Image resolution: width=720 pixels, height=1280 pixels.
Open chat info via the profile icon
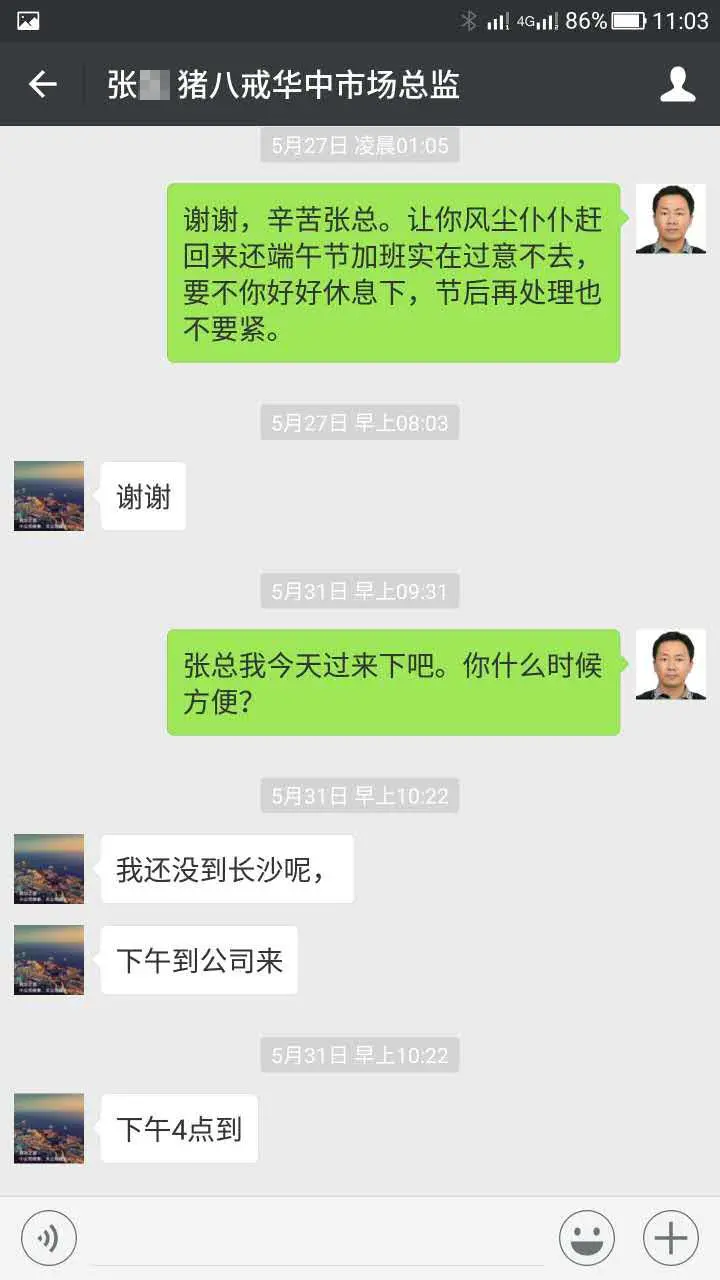point(677,85)
